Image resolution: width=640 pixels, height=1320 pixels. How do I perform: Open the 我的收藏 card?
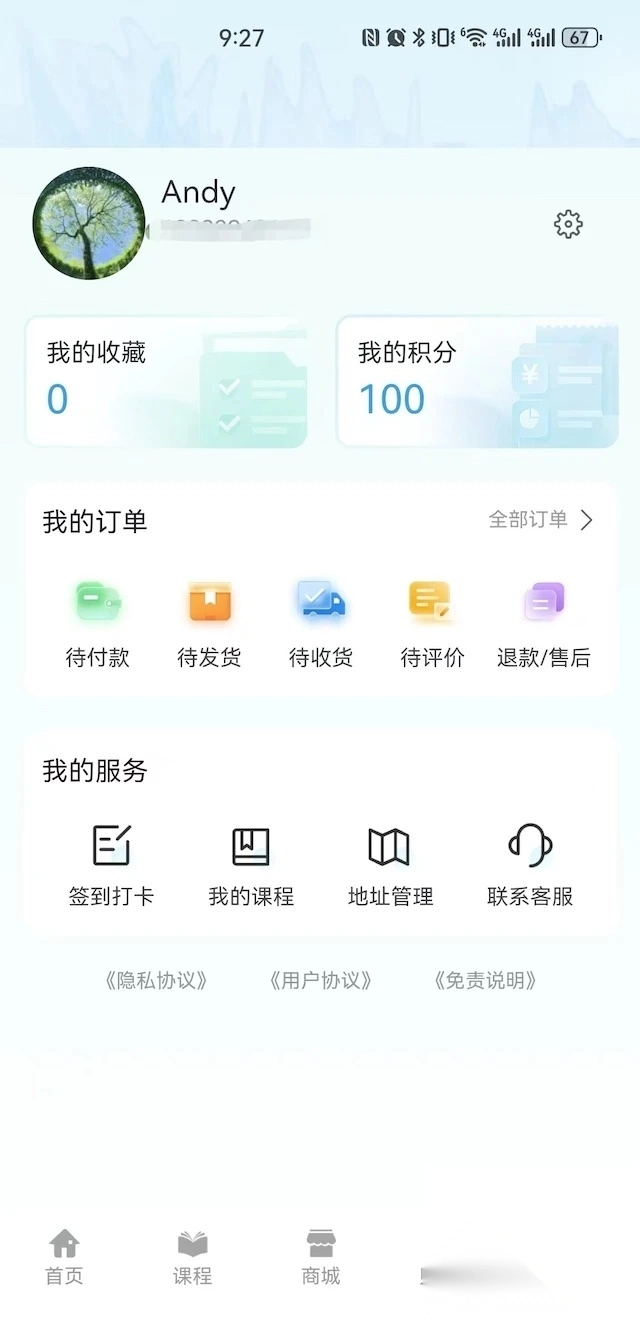pyautogui.click(x=166, y=382)
